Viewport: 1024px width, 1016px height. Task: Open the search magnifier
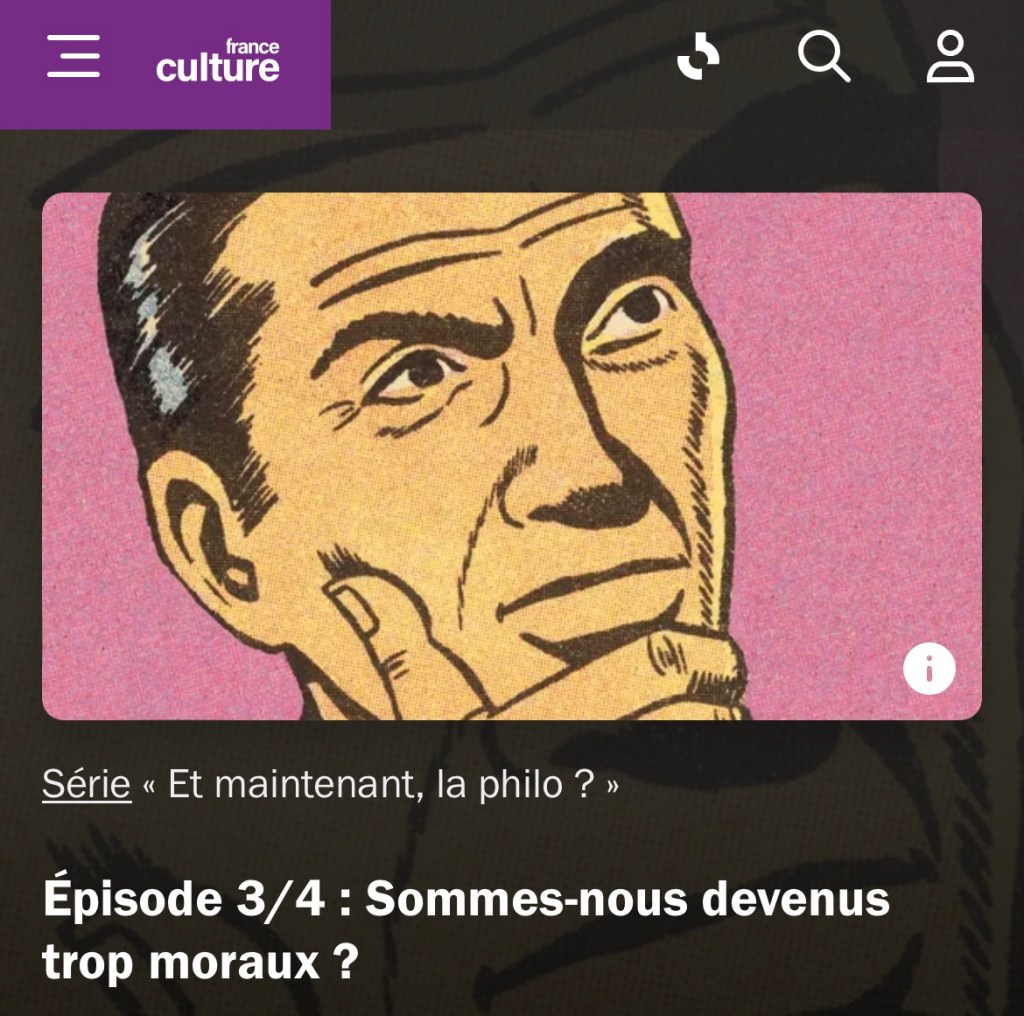click(x=824, y=56)
